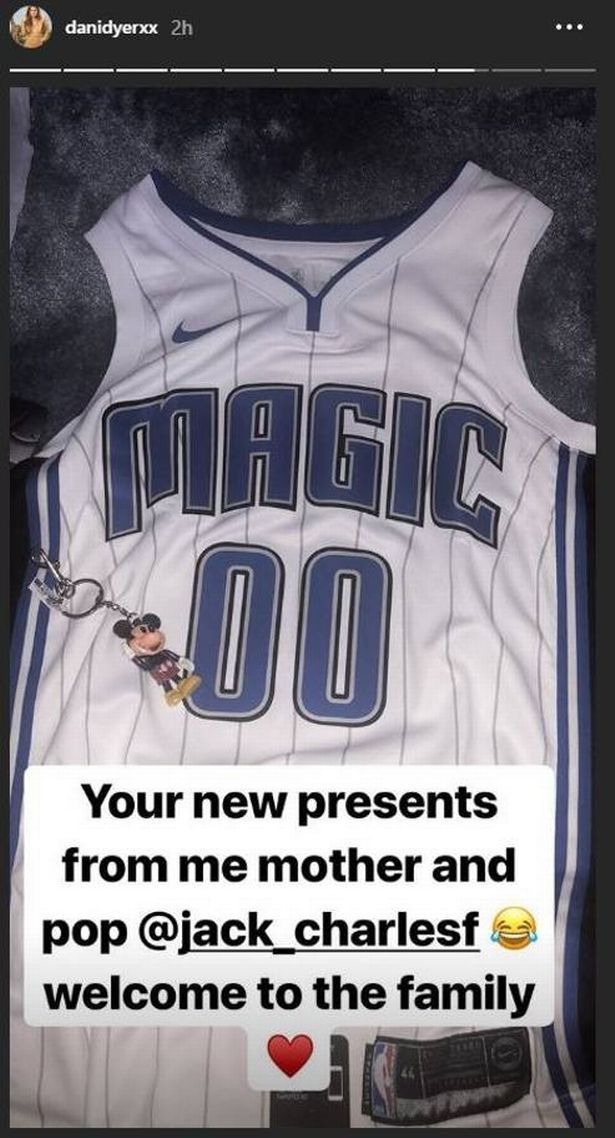The width and height of the screenshot is (615, 1138).
Task: Open danidyerxx profile picture
Action: click(30, 28)
